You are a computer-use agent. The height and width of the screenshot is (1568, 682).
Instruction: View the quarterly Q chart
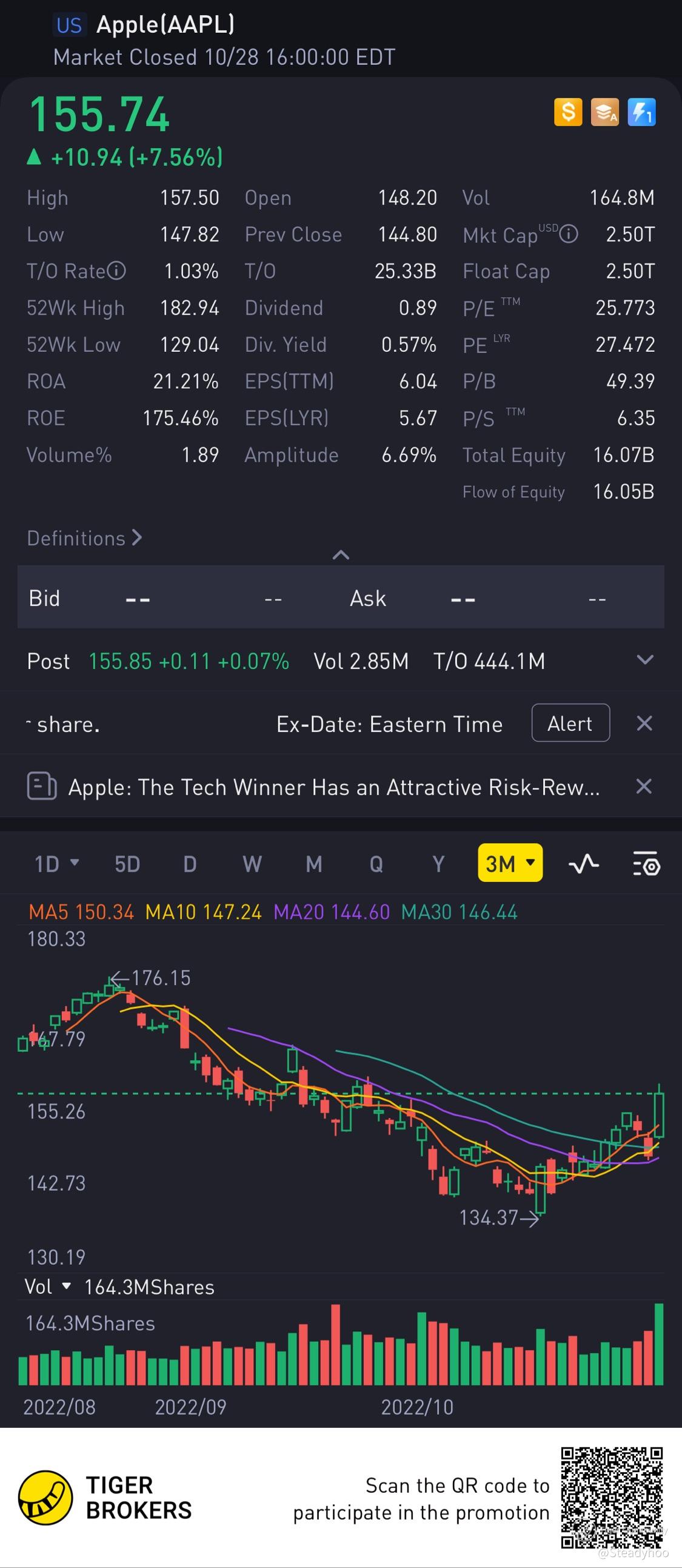(376, 864)
